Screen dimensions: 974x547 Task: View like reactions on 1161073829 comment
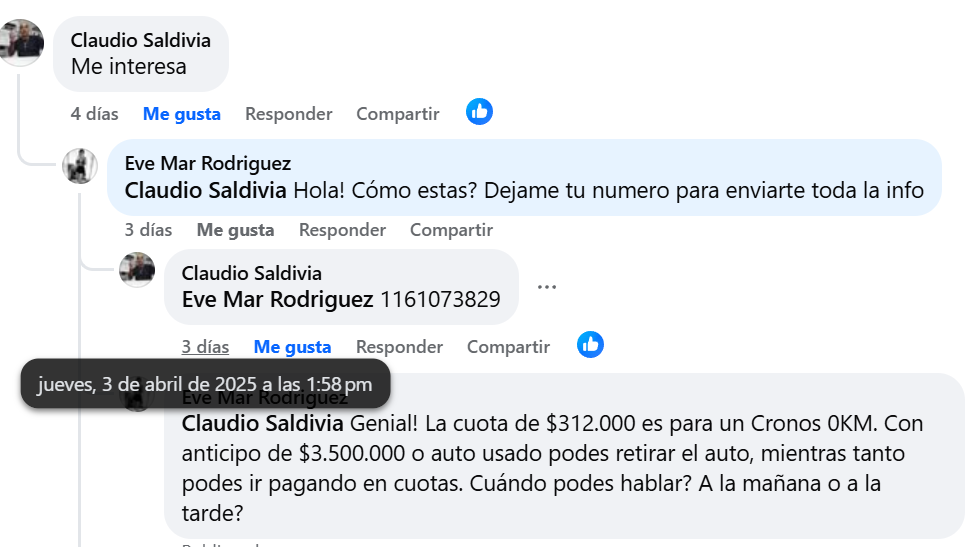[590, 345]
